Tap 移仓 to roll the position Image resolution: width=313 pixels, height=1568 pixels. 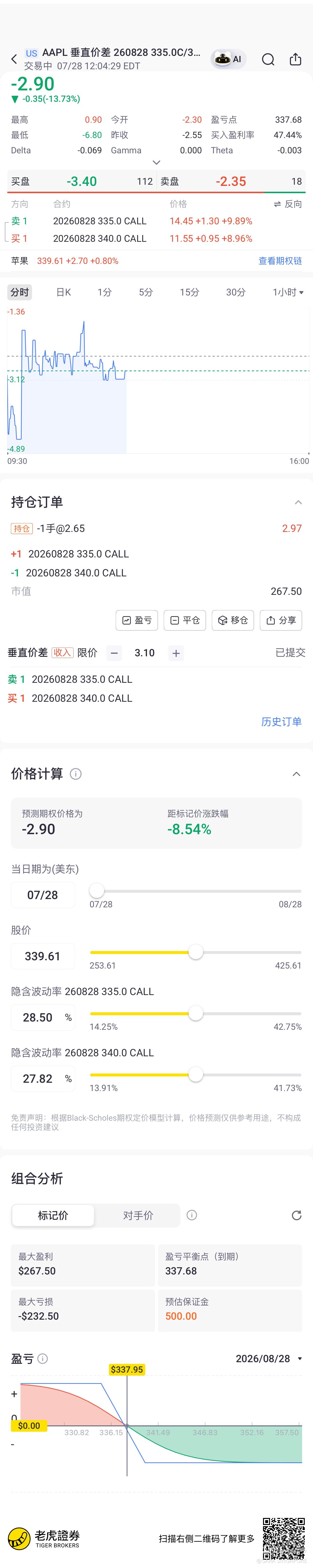(233, 620)
